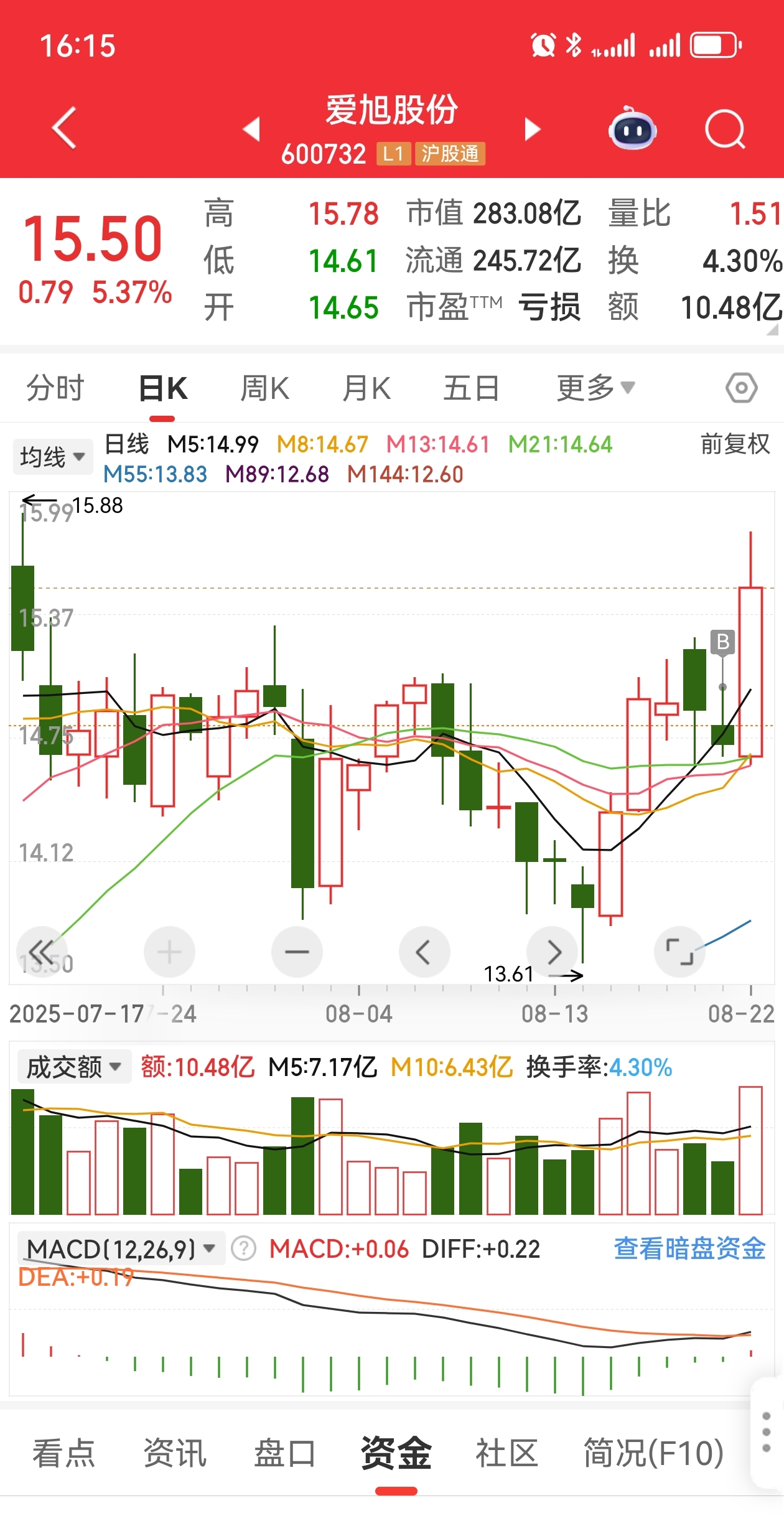Open the 成交额 sub-indicator dropdown
This screenshot has width=784, height=1526.
(x=74, y=1067)
